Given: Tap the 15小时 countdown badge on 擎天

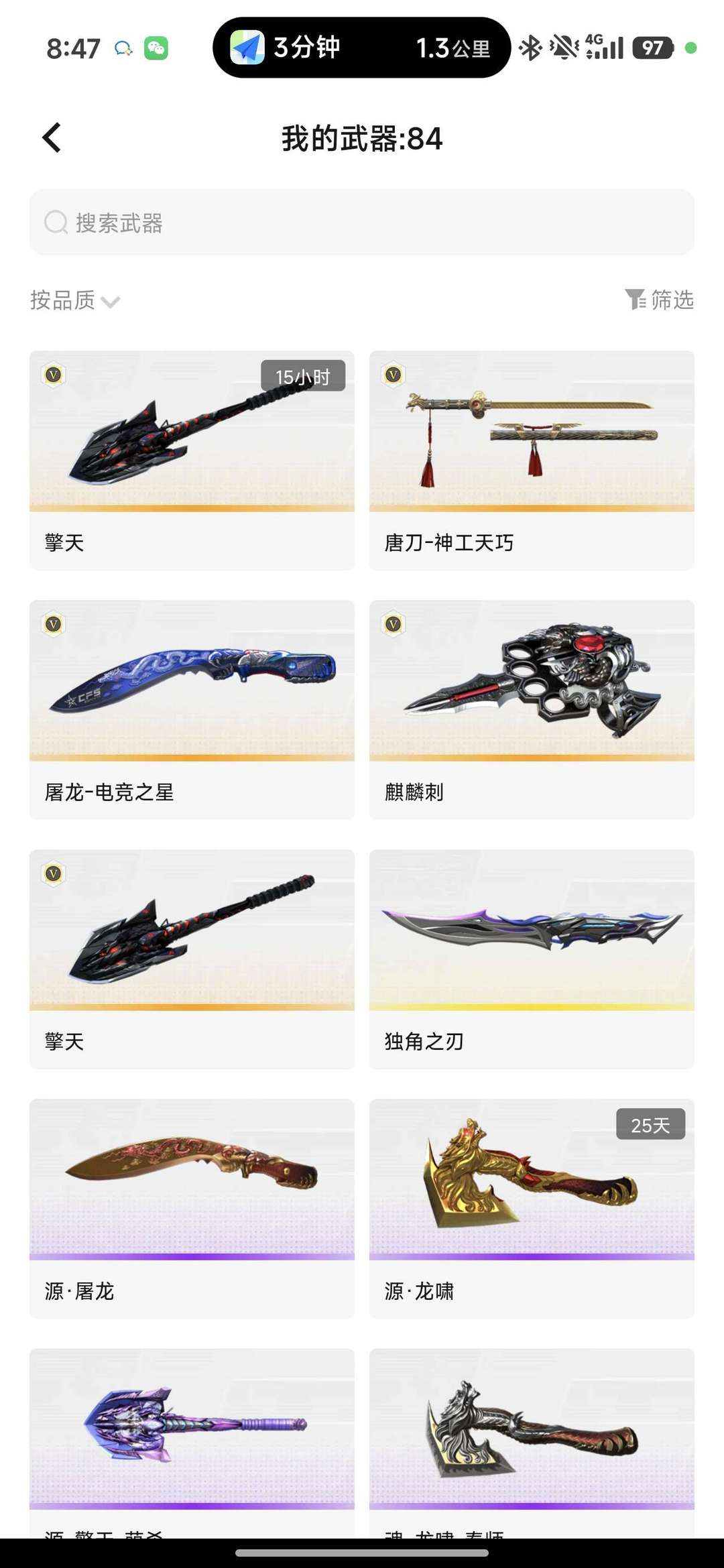Looking at the screenshot, I should (x=303, y=375).
